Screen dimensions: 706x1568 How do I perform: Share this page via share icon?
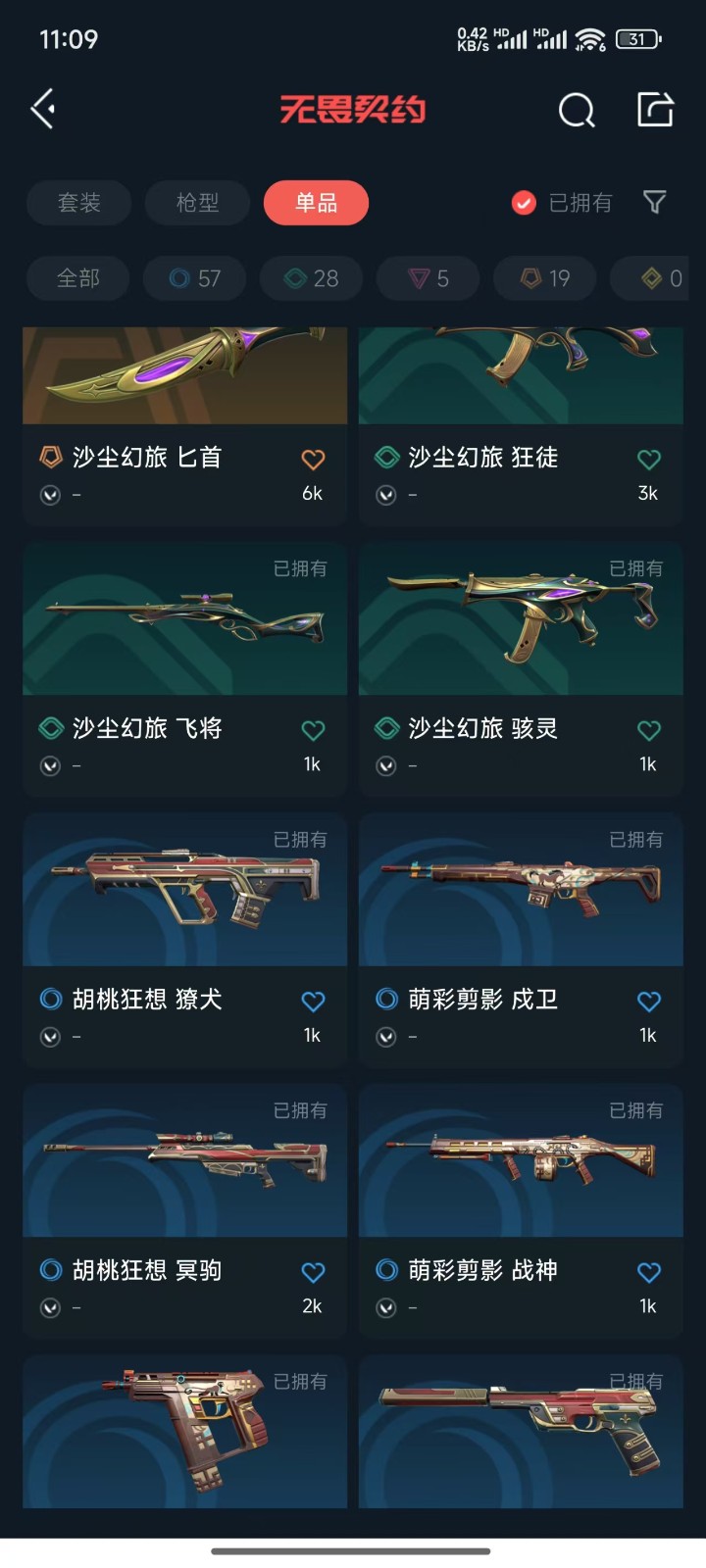point(655,109)
